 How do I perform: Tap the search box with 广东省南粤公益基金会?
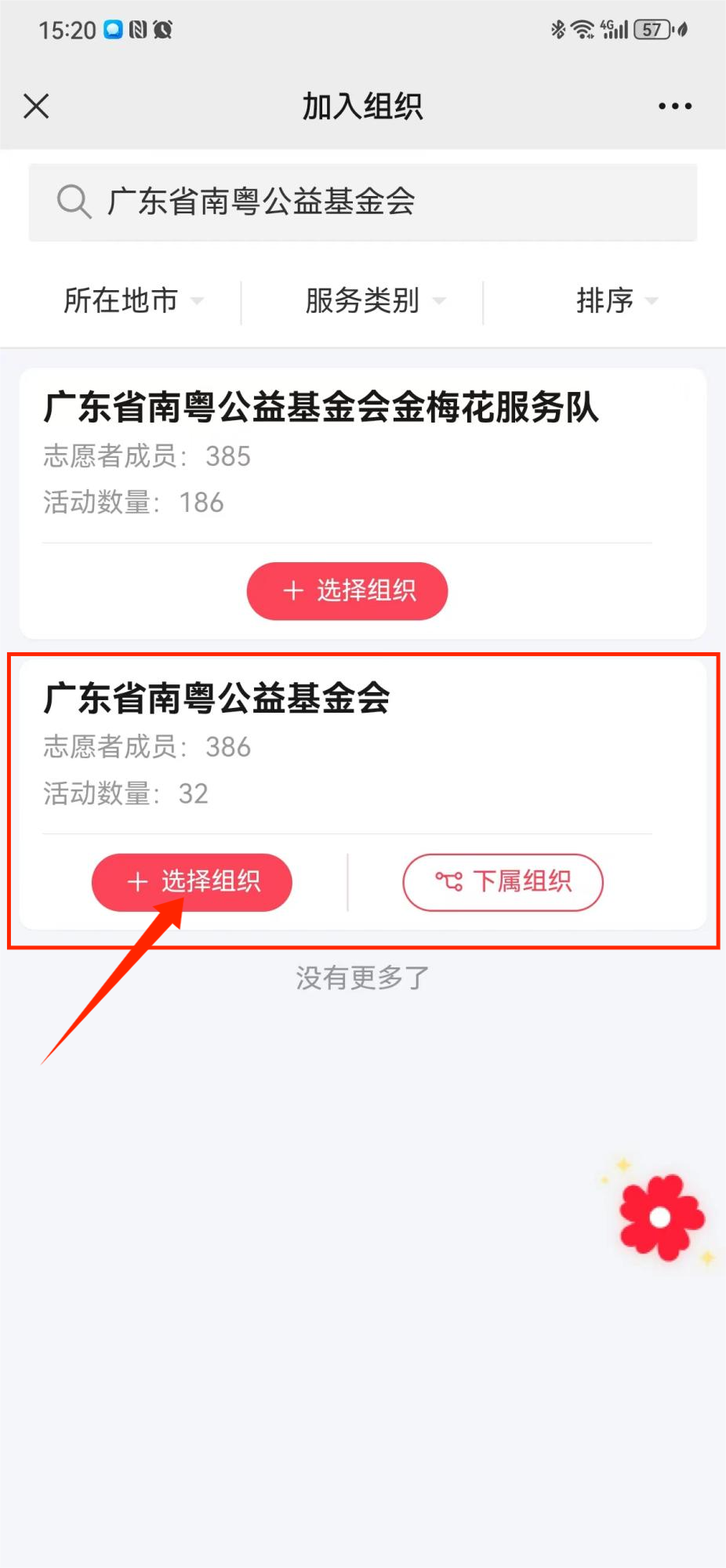coord(363,202)
